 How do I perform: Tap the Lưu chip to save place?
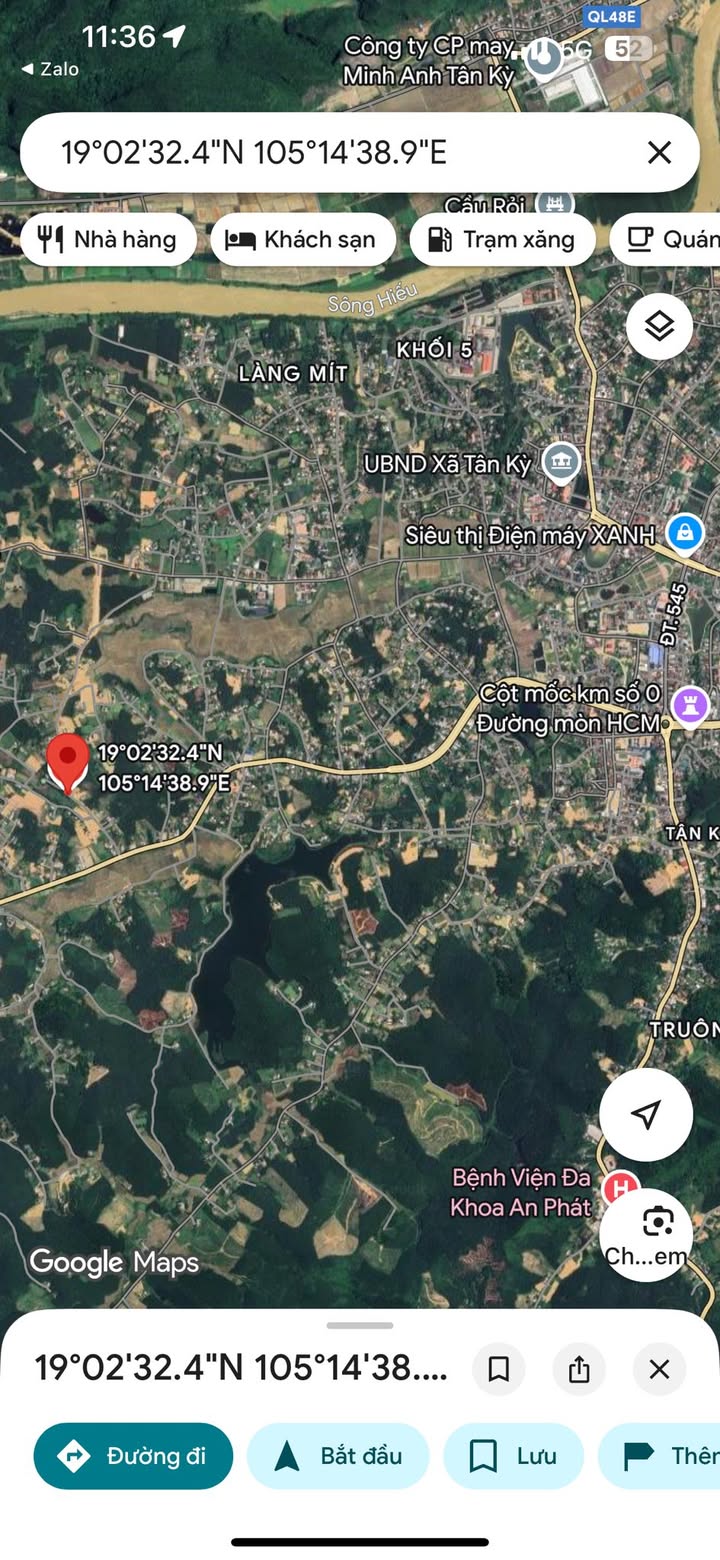514,1456
